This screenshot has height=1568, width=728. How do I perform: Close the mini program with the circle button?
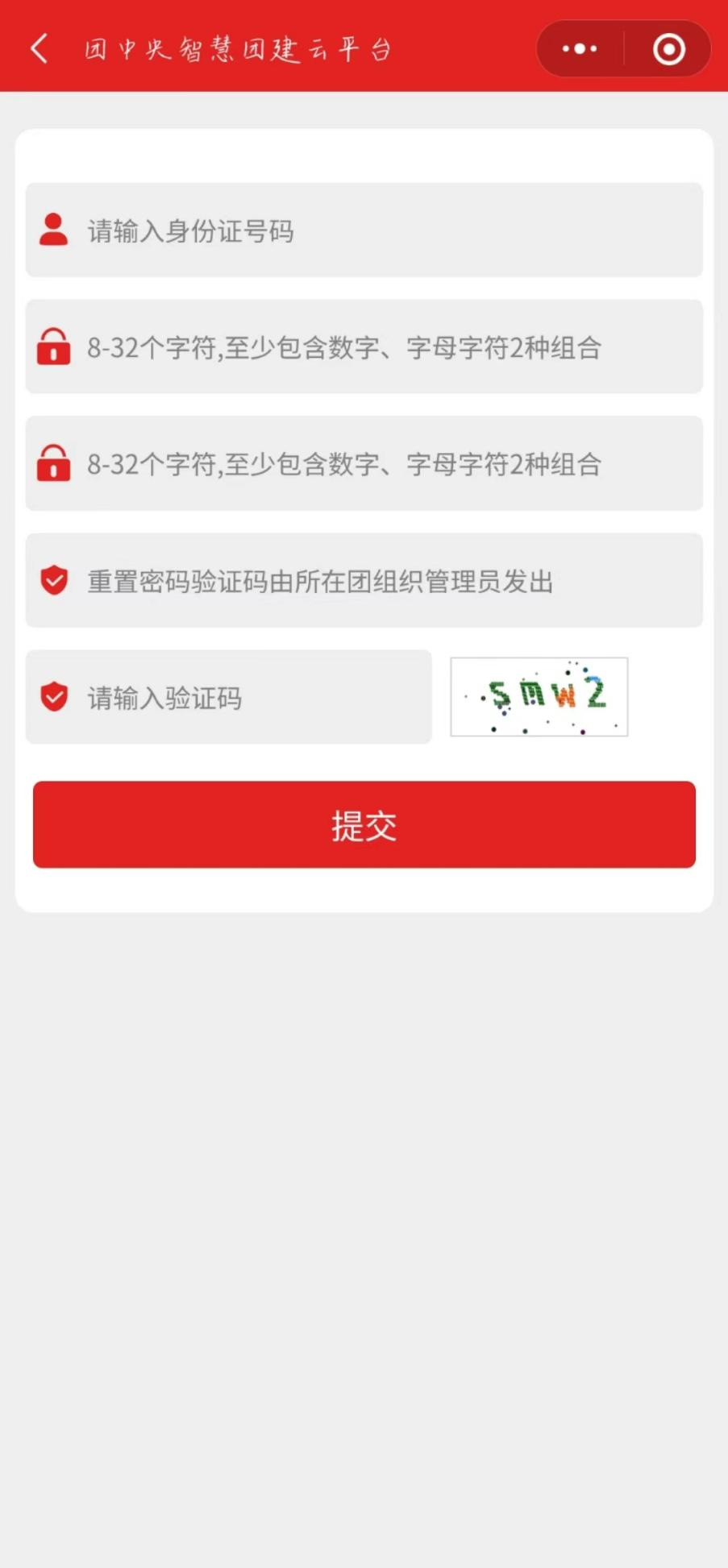point(668,49)
